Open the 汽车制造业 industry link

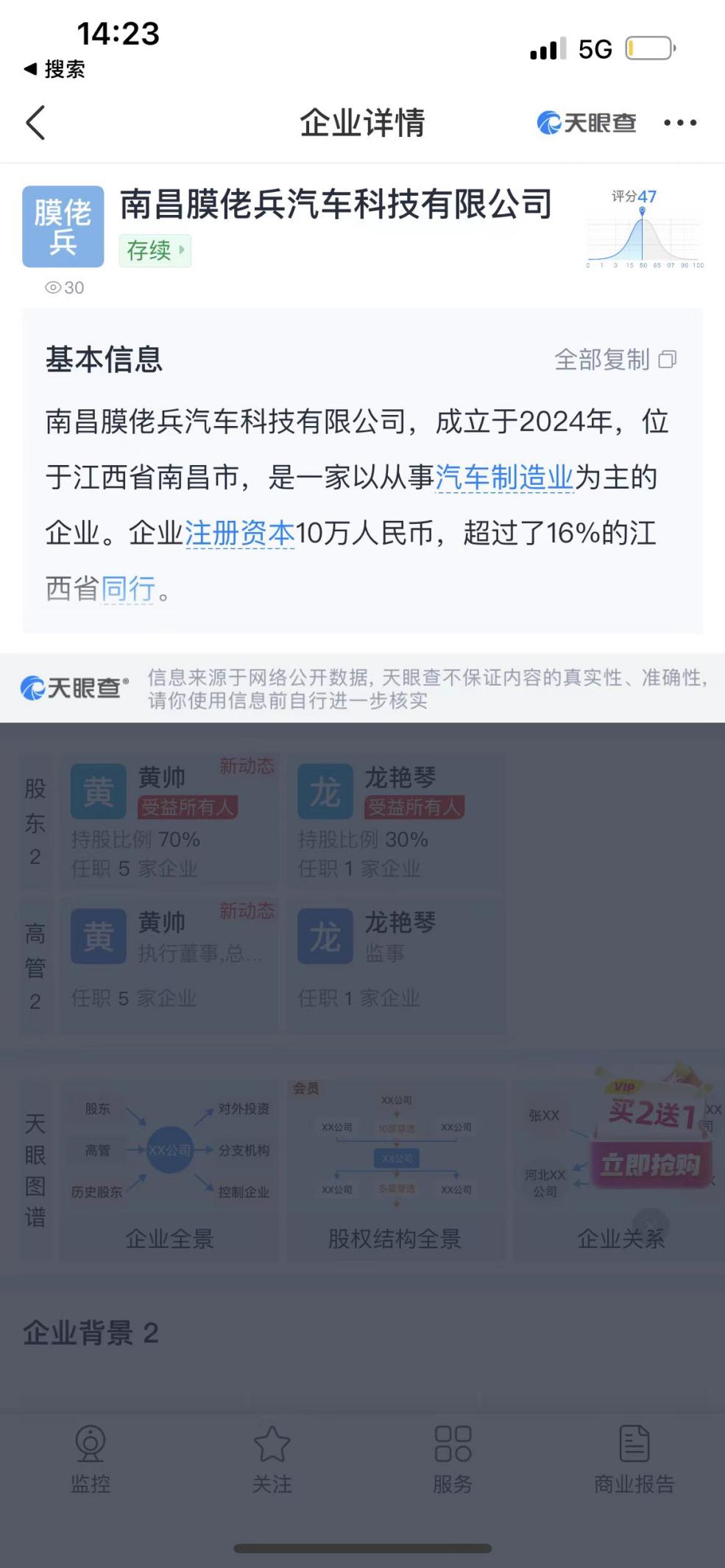[x=504, y=478]
